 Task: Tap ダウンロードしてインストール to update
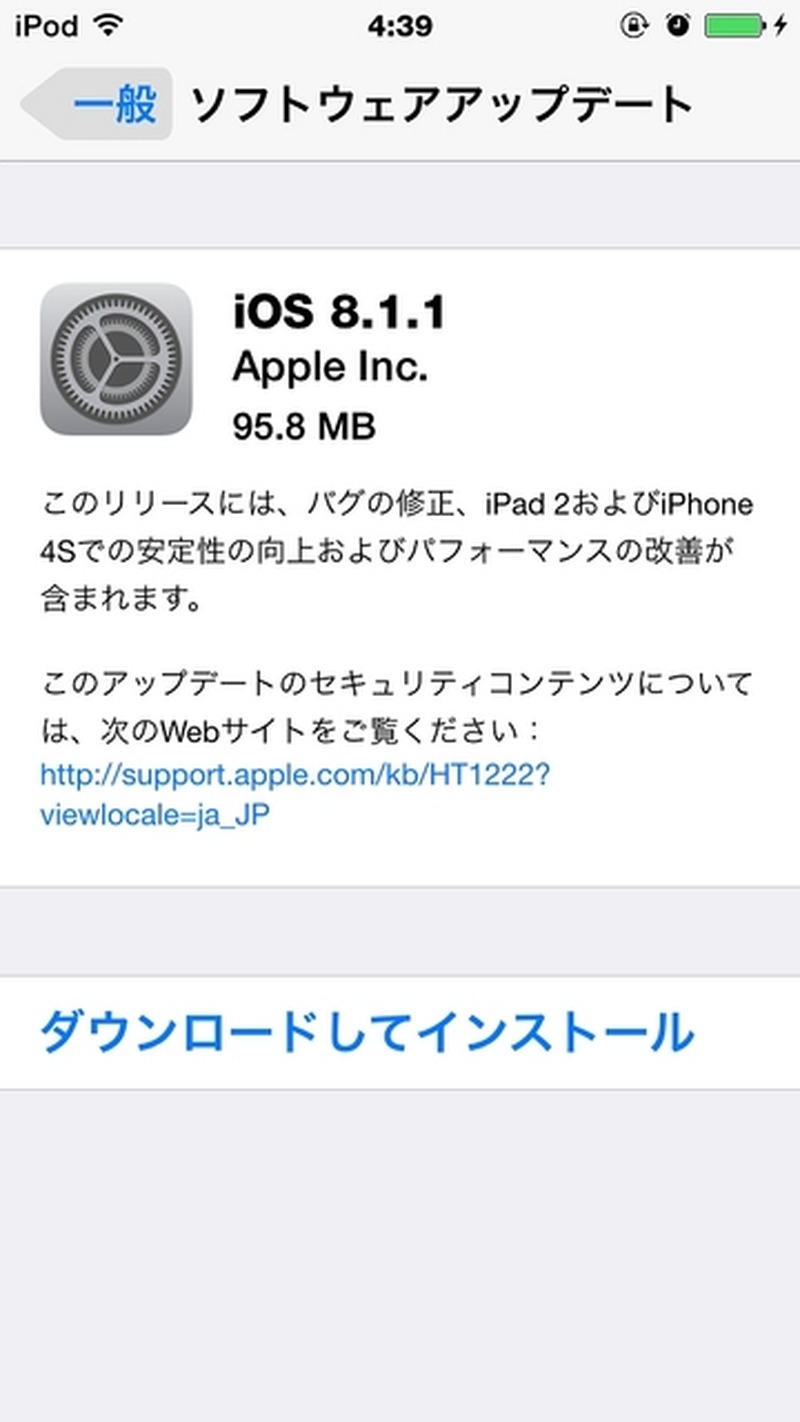pyautogui.click(x=366, y=1033)
